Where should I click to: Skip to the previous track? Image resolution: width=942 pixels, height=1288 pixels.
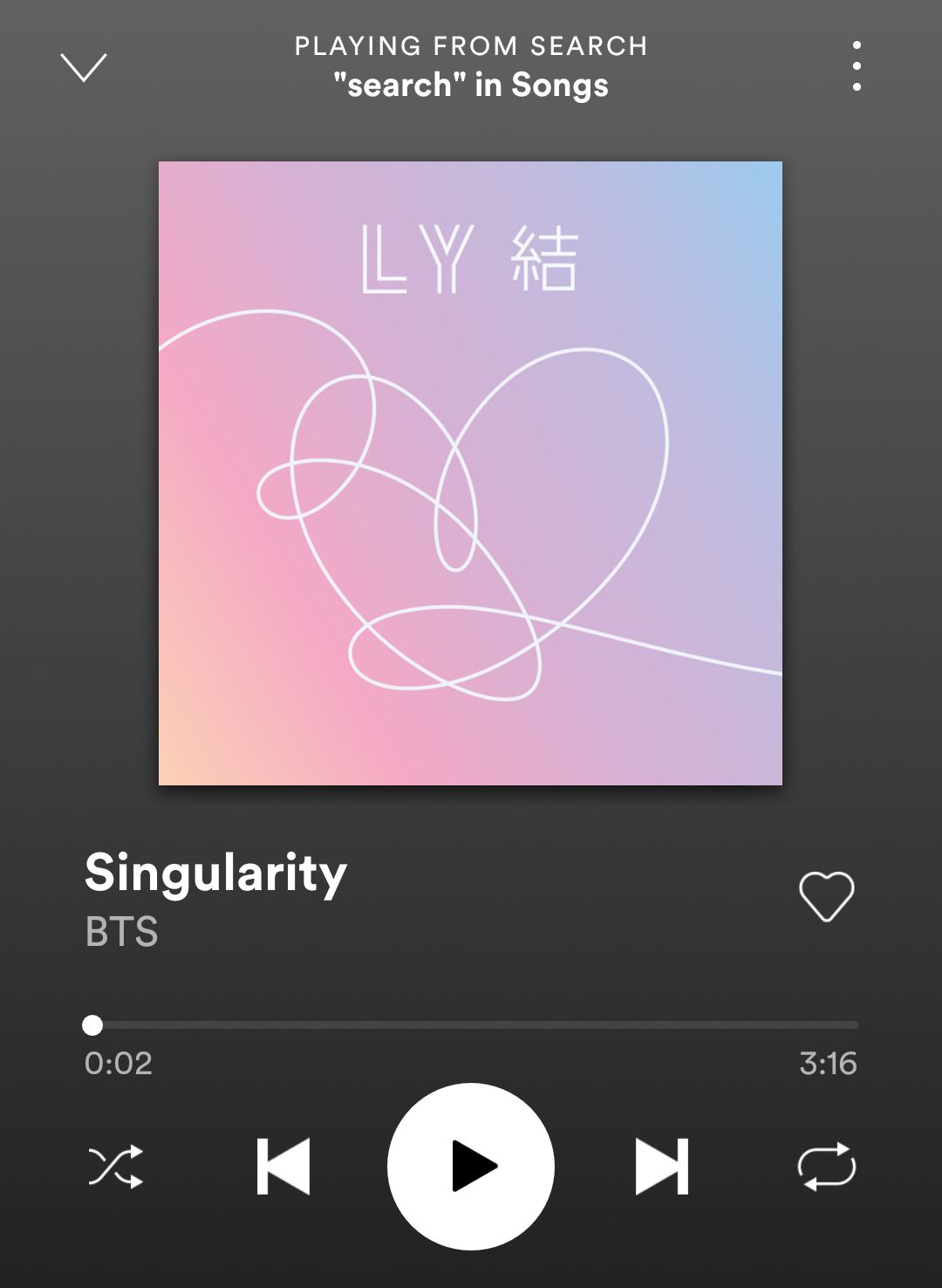coord(283,1167)
